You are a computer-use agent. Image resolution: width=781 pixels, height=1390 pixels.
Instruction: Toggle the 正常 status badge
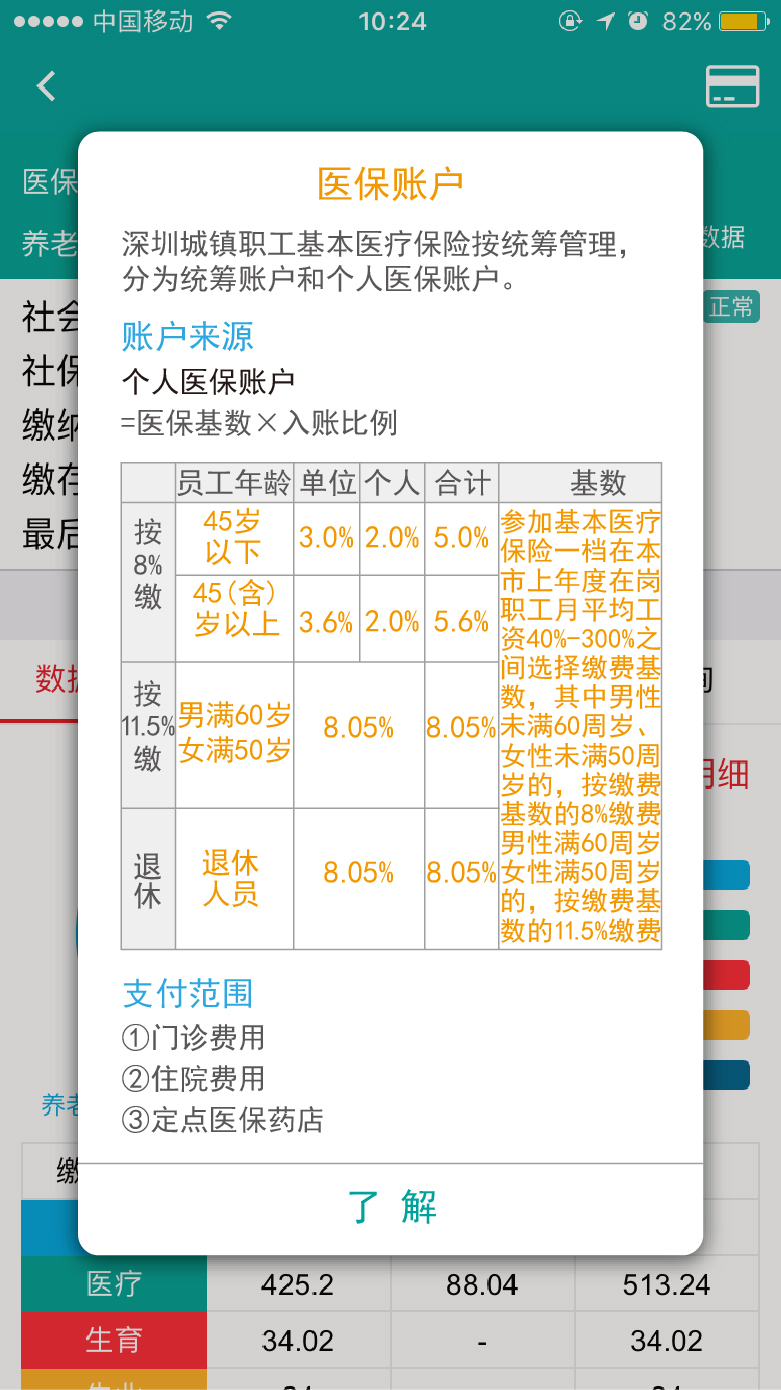pos(732,307)
